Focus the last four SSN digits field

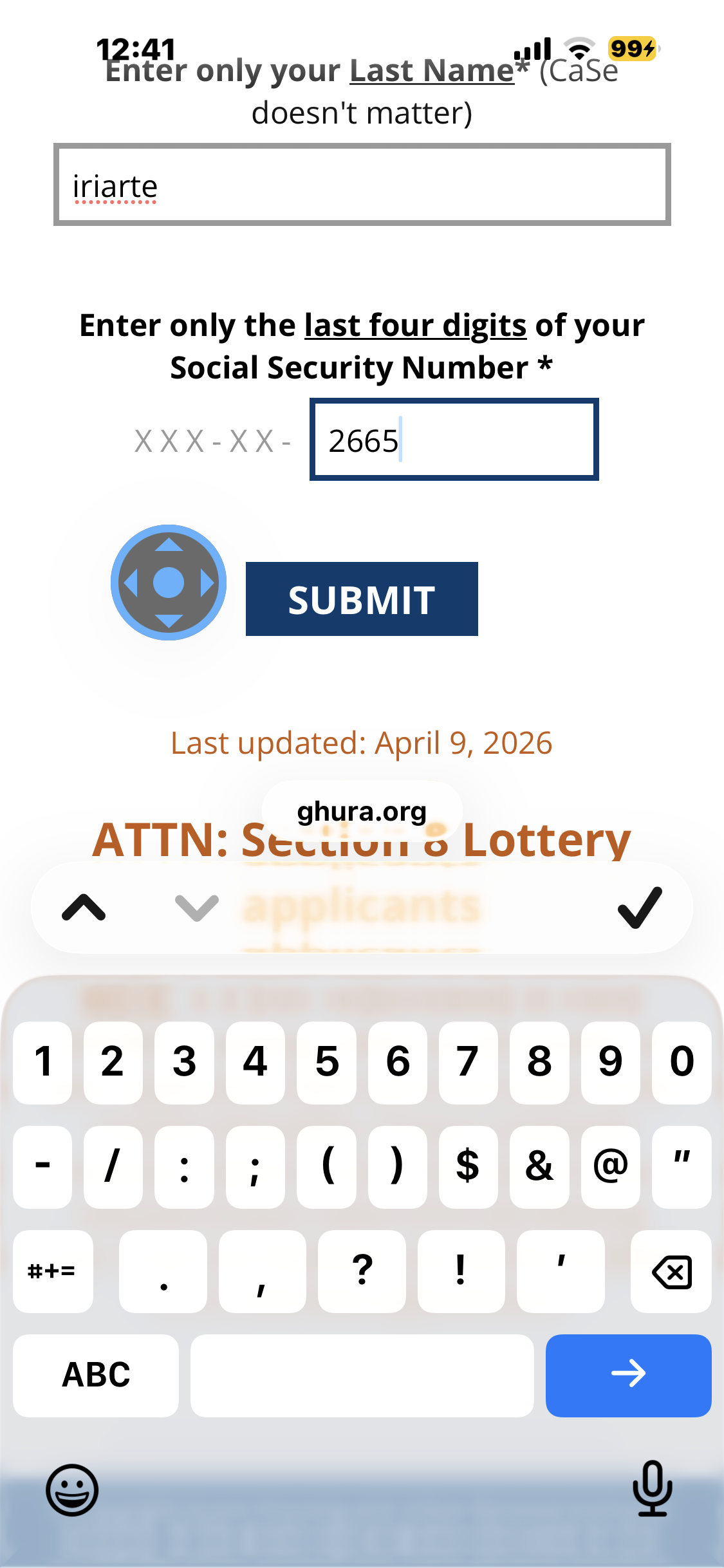[454, 440]
